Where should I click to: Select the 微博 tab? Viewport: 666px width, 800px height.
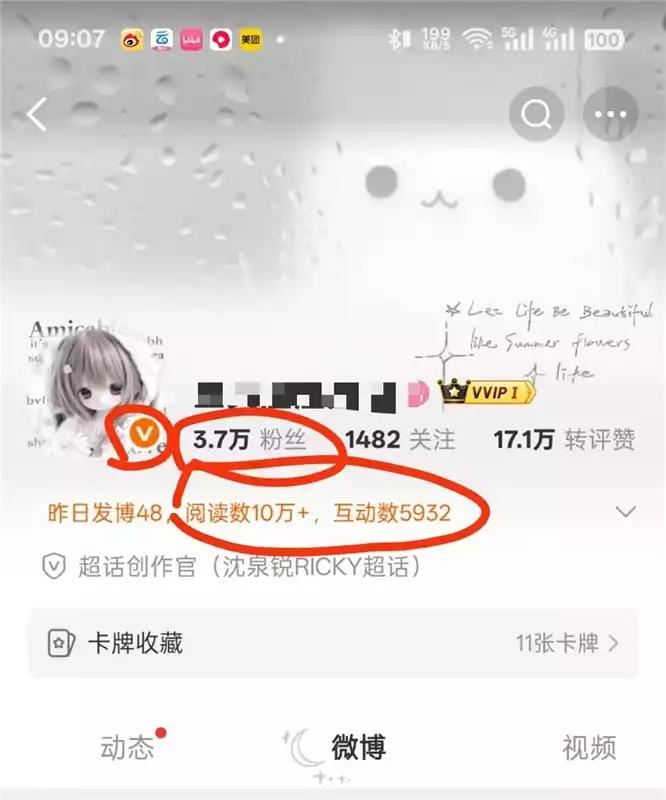click(x=358, y=747)
